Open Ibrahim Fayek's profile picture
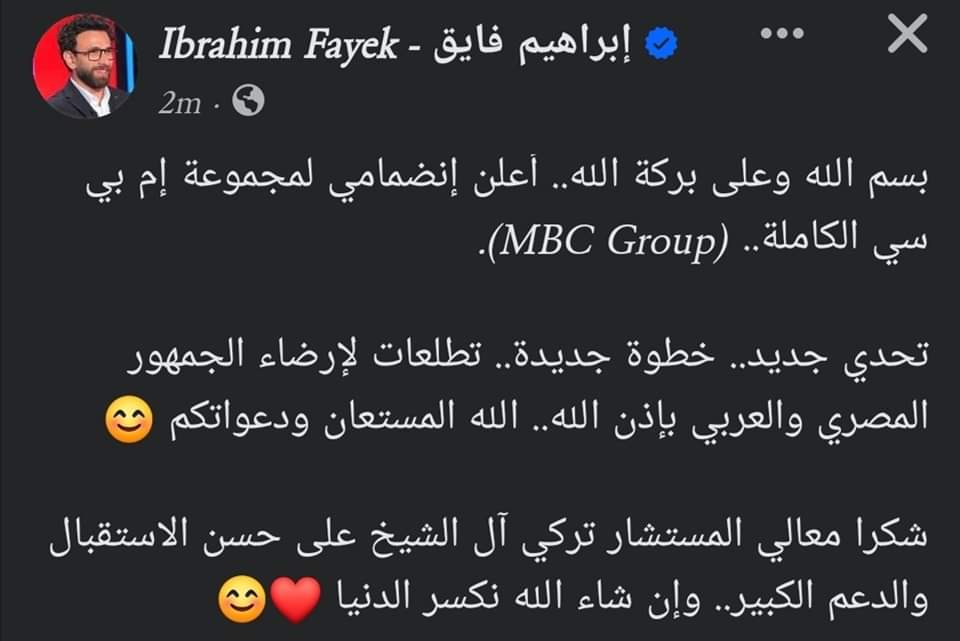 [x=83, y=66]
